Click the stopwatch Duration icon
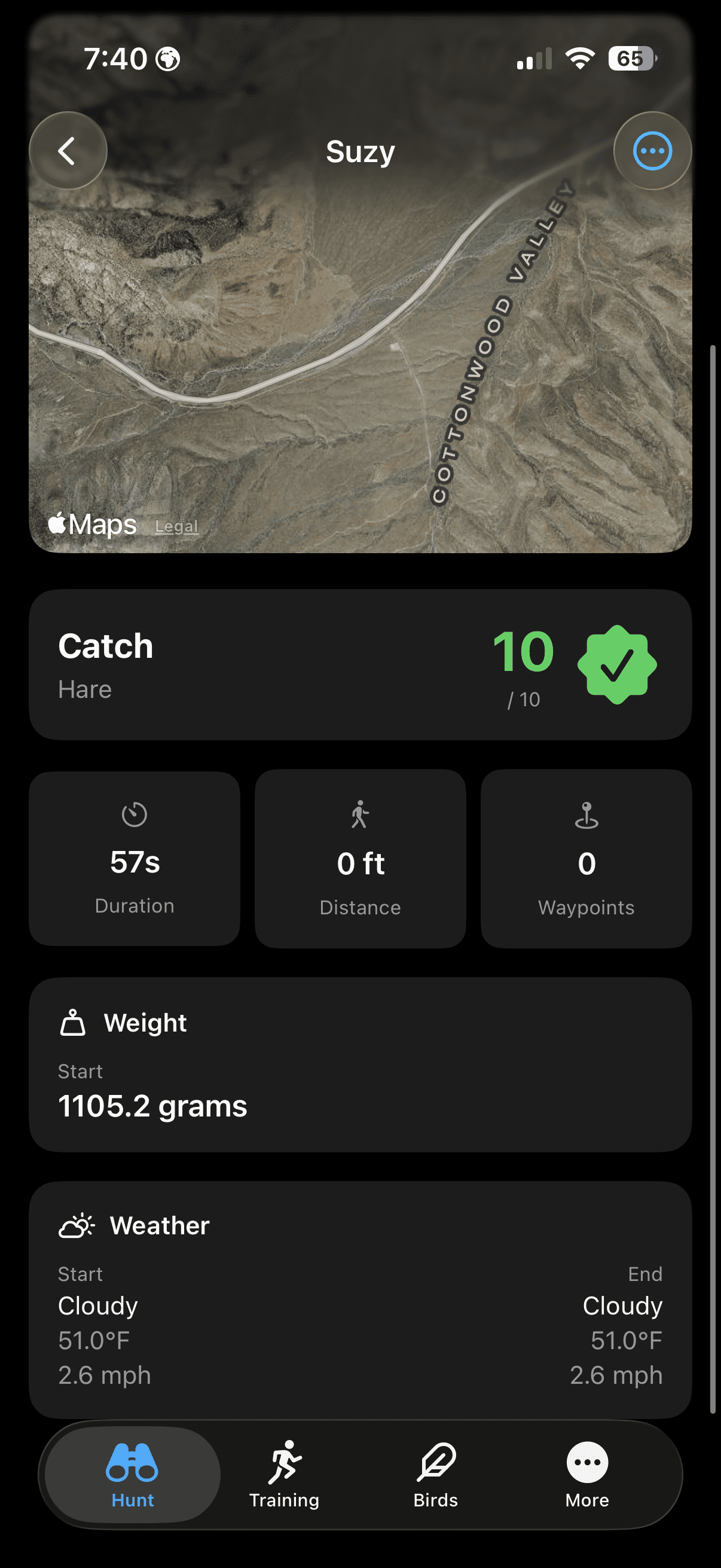Image resolution: width=721 pixels, height=1568 pixels. (x=135, y=816)
